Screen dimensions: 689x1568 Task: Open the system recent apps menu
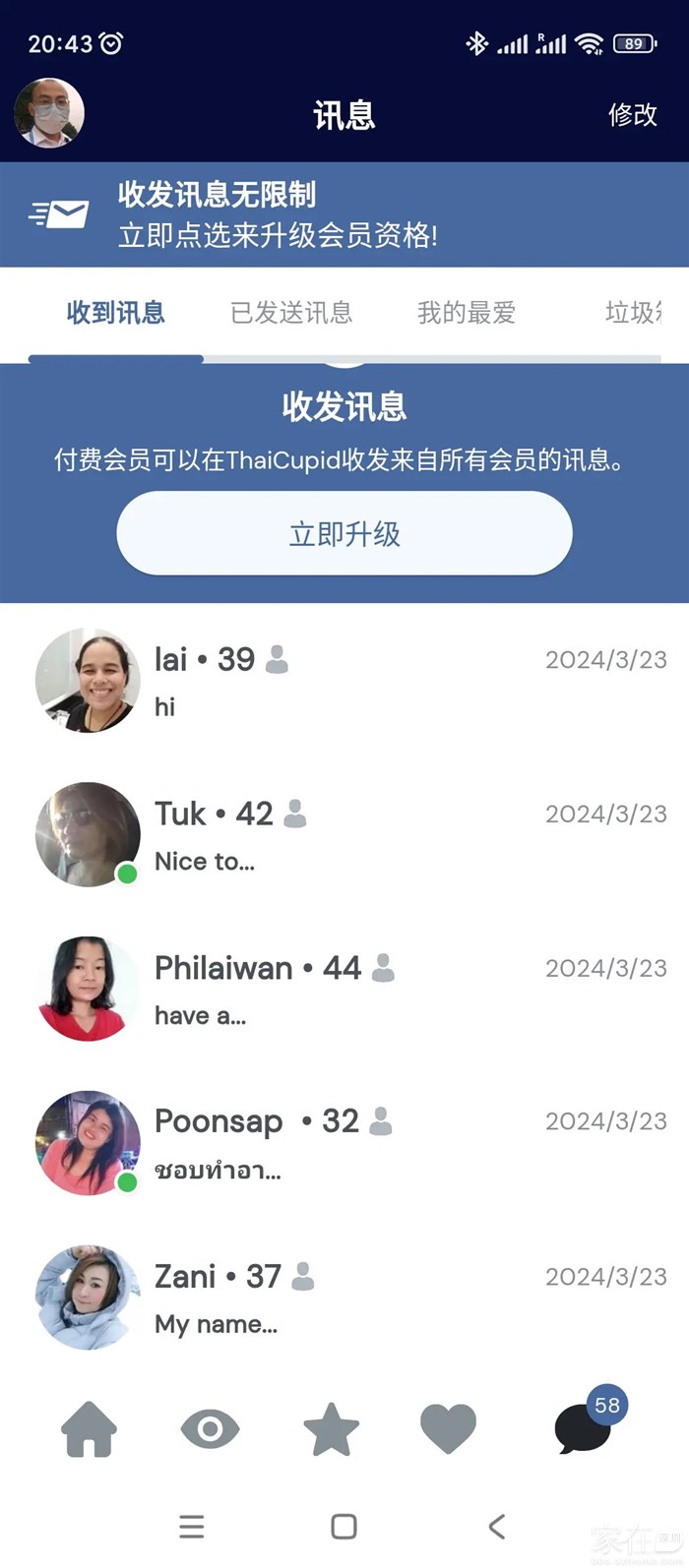tap(192, 1526)
